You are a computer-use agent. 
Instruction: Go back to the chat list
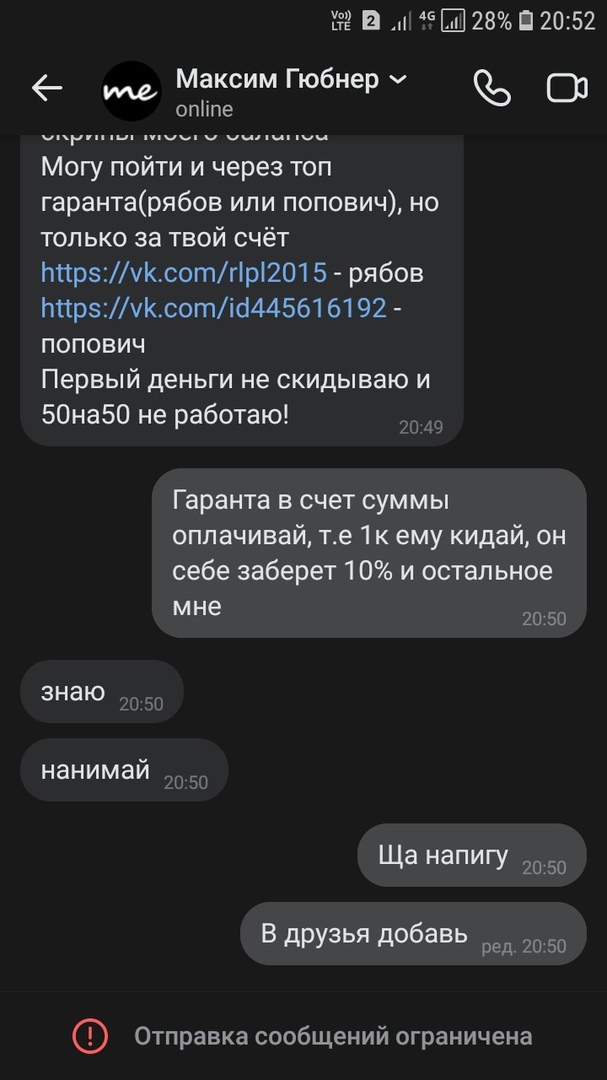(x=46, y=89)
